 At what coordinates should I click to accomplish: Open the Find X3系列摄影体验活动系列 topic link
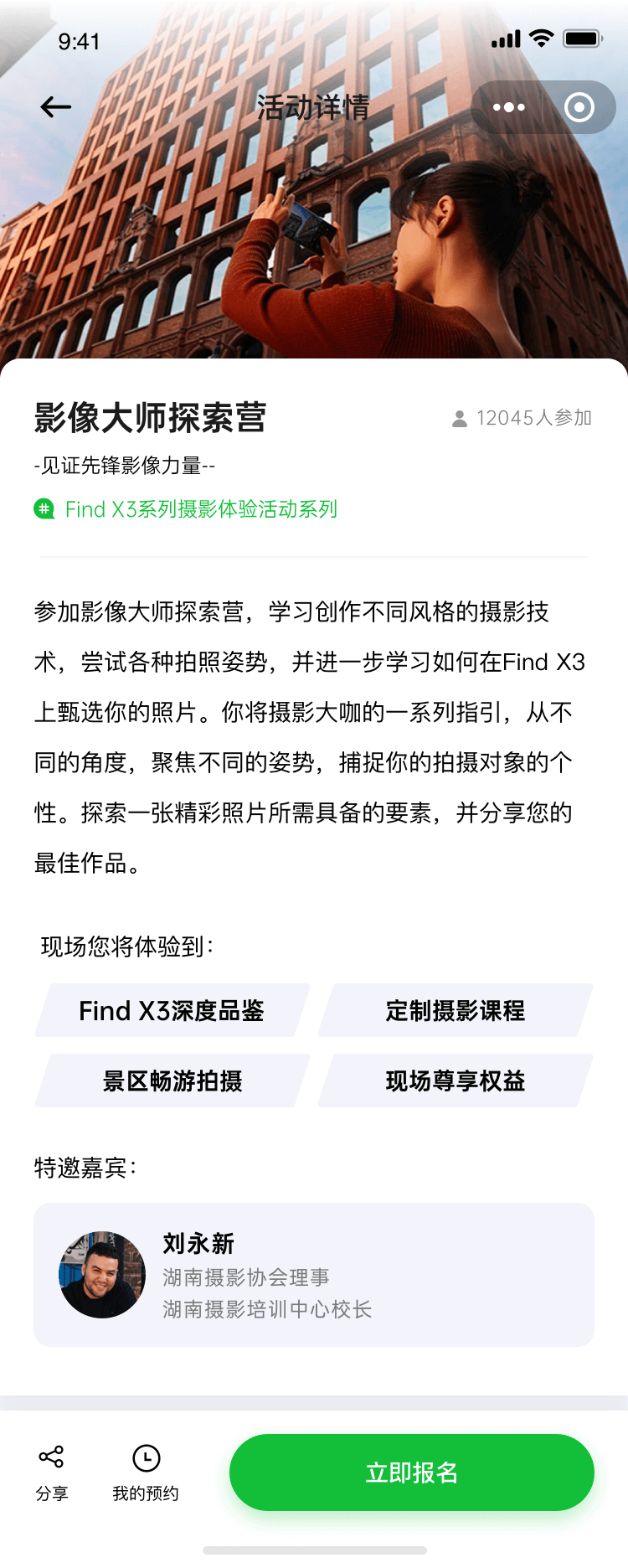coord(200,509)
